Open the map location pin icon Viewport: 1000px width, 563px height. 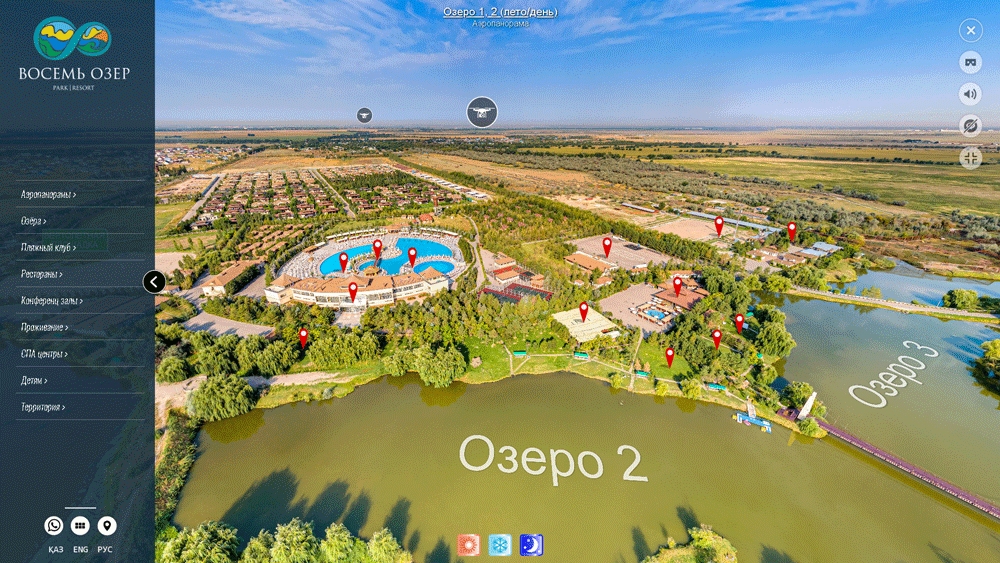tap(107, 526)
